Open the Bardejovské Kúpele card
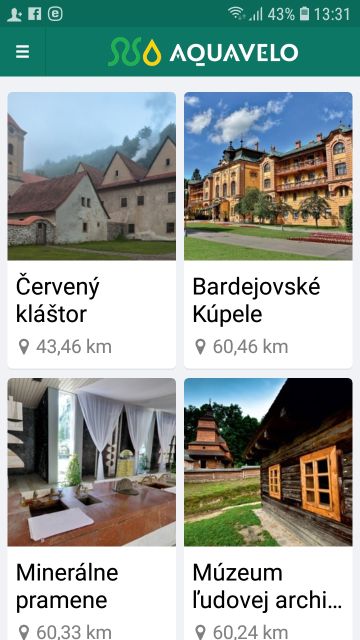Image resolution: width=360 pixels, height=640 pixels. (x=268, y=230)
